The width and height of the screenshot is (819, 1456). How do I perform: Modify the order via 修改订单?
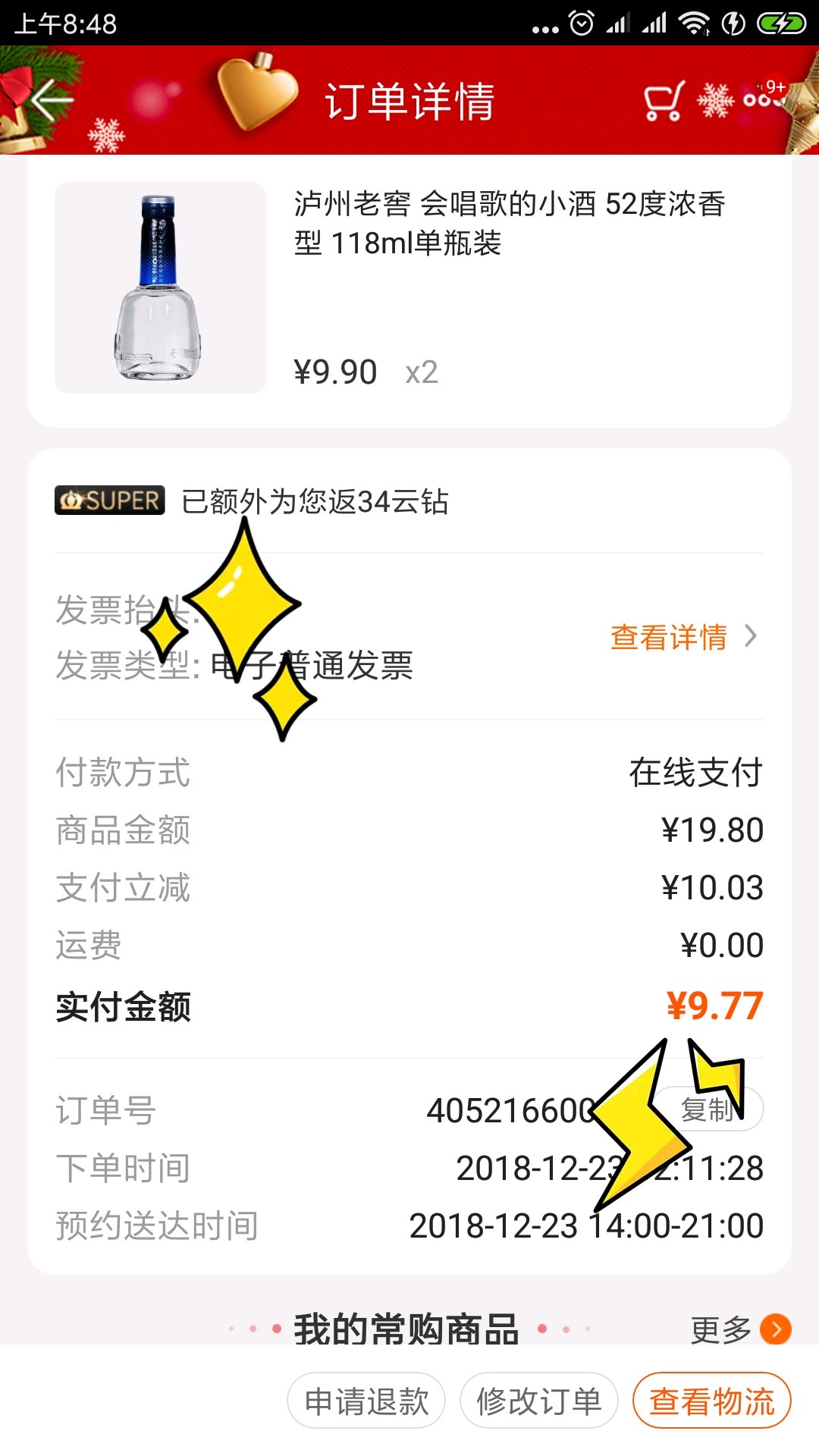pyautogui.click(x=538, y=1401)
